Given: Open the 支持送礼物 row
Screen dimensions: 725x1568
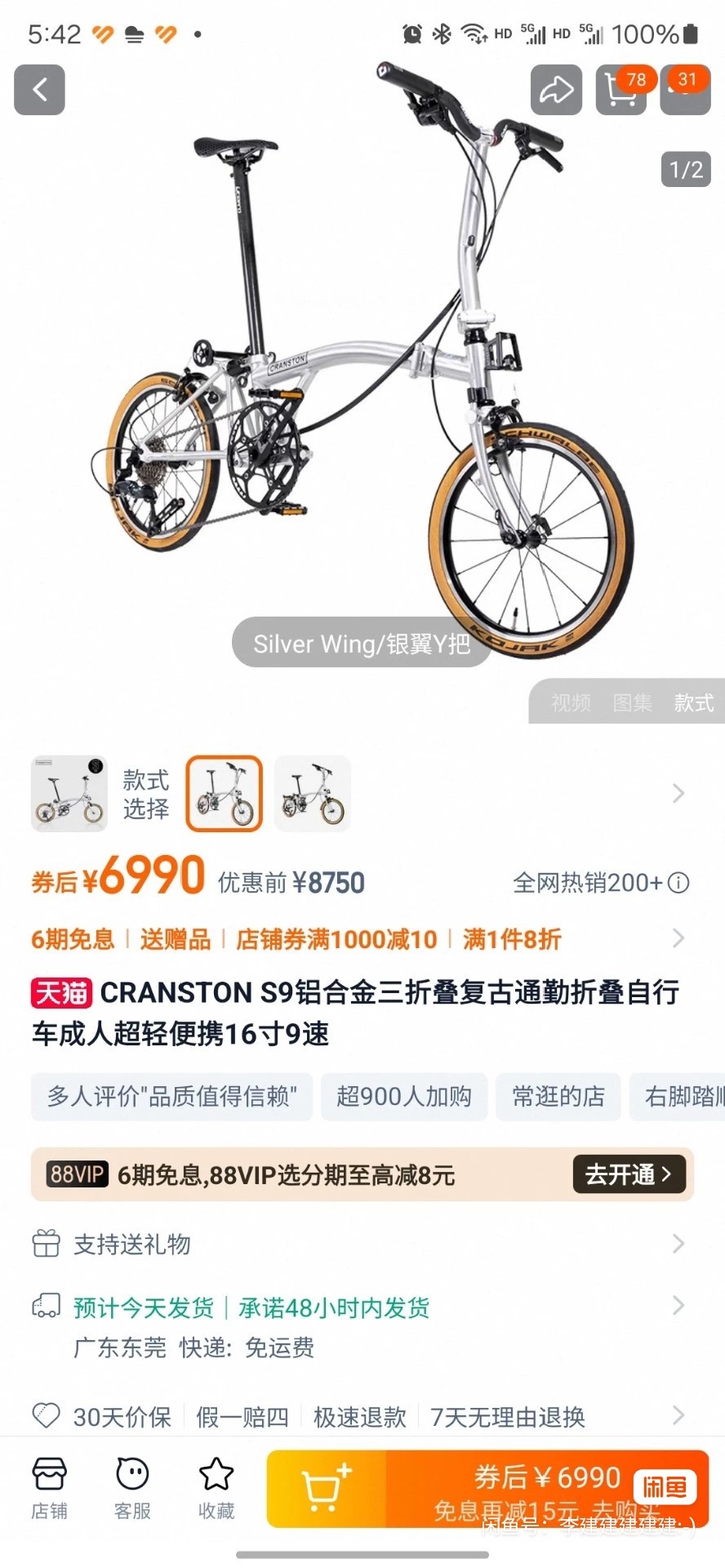Looking at the screenshot, I should 359,1244.
